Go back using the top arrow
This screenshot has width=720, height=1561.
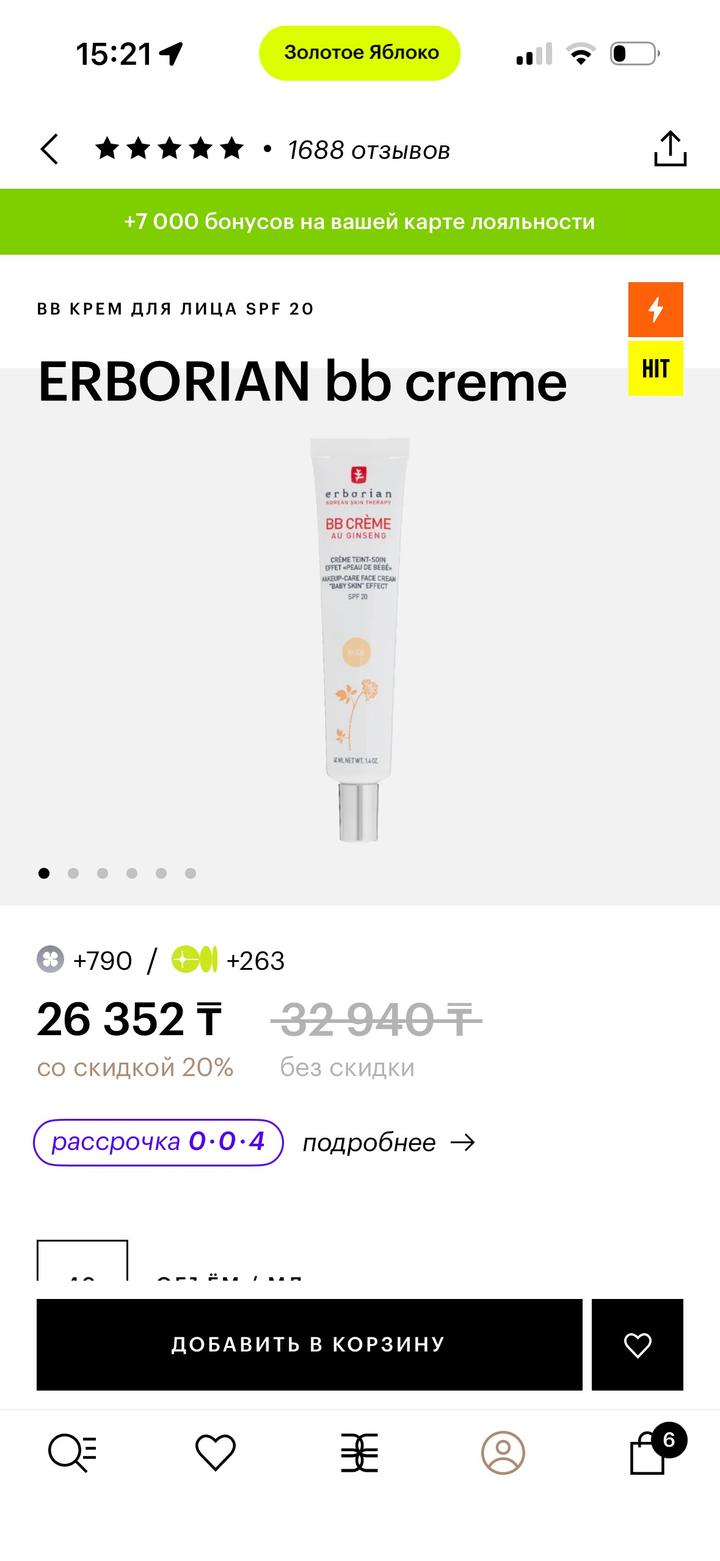click(x=49, y=150)
